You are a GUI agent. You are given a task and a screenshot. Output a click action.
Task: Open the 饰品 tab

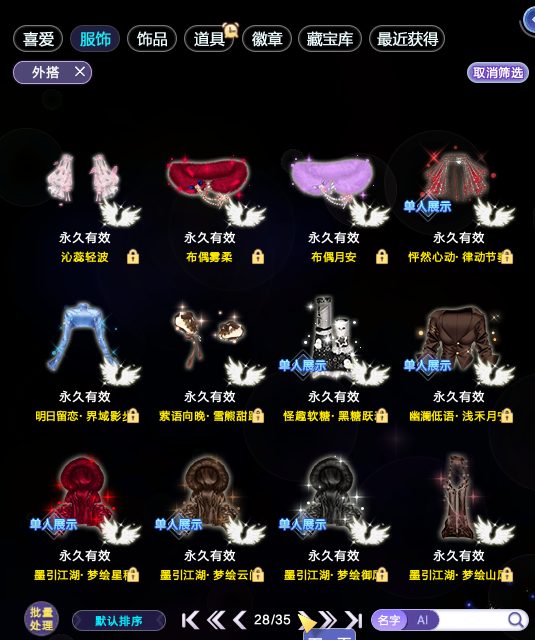pos(152,39)
